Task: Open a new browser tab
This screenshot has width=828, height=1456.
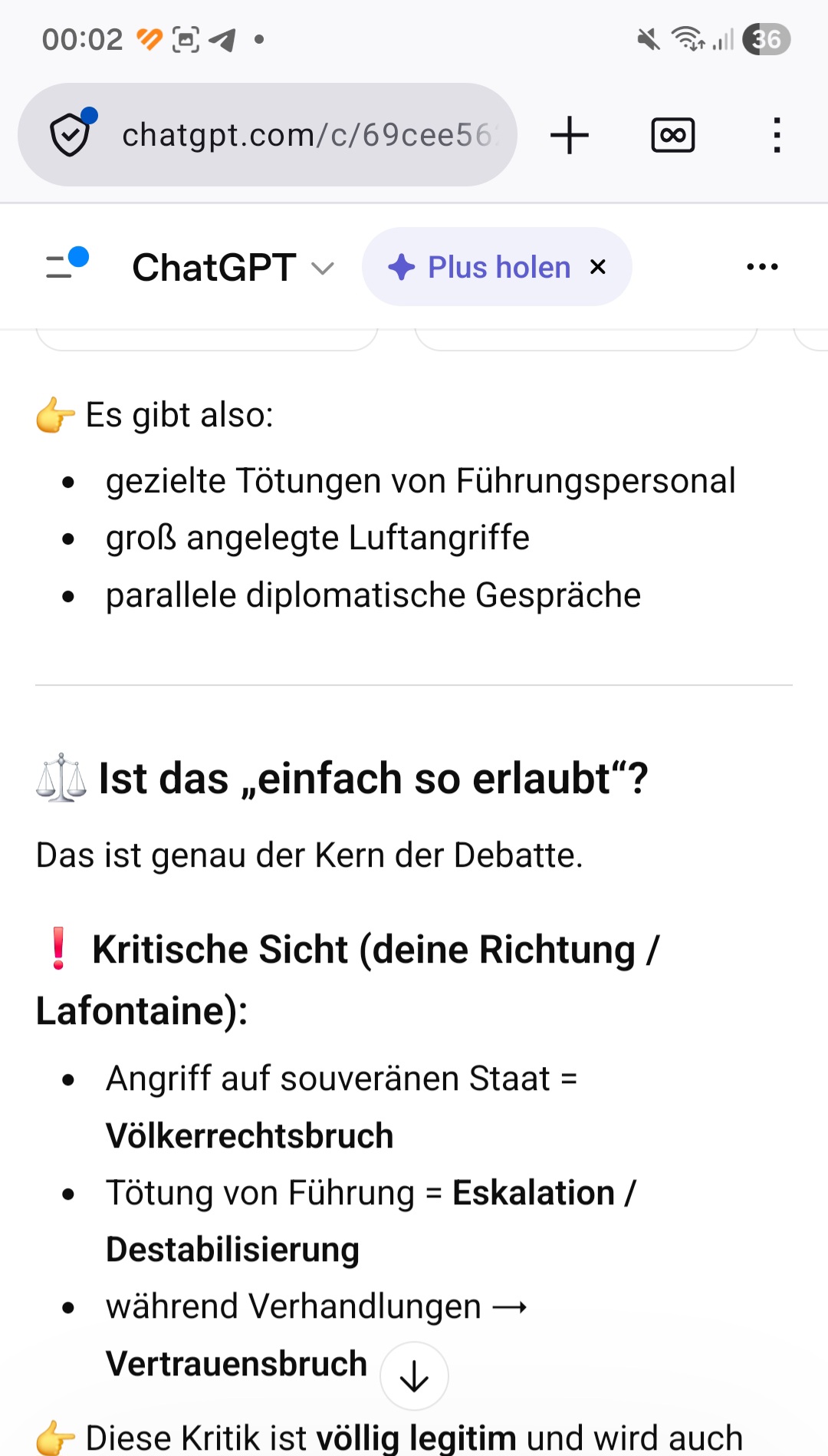Action: click(x=570, y=135)
